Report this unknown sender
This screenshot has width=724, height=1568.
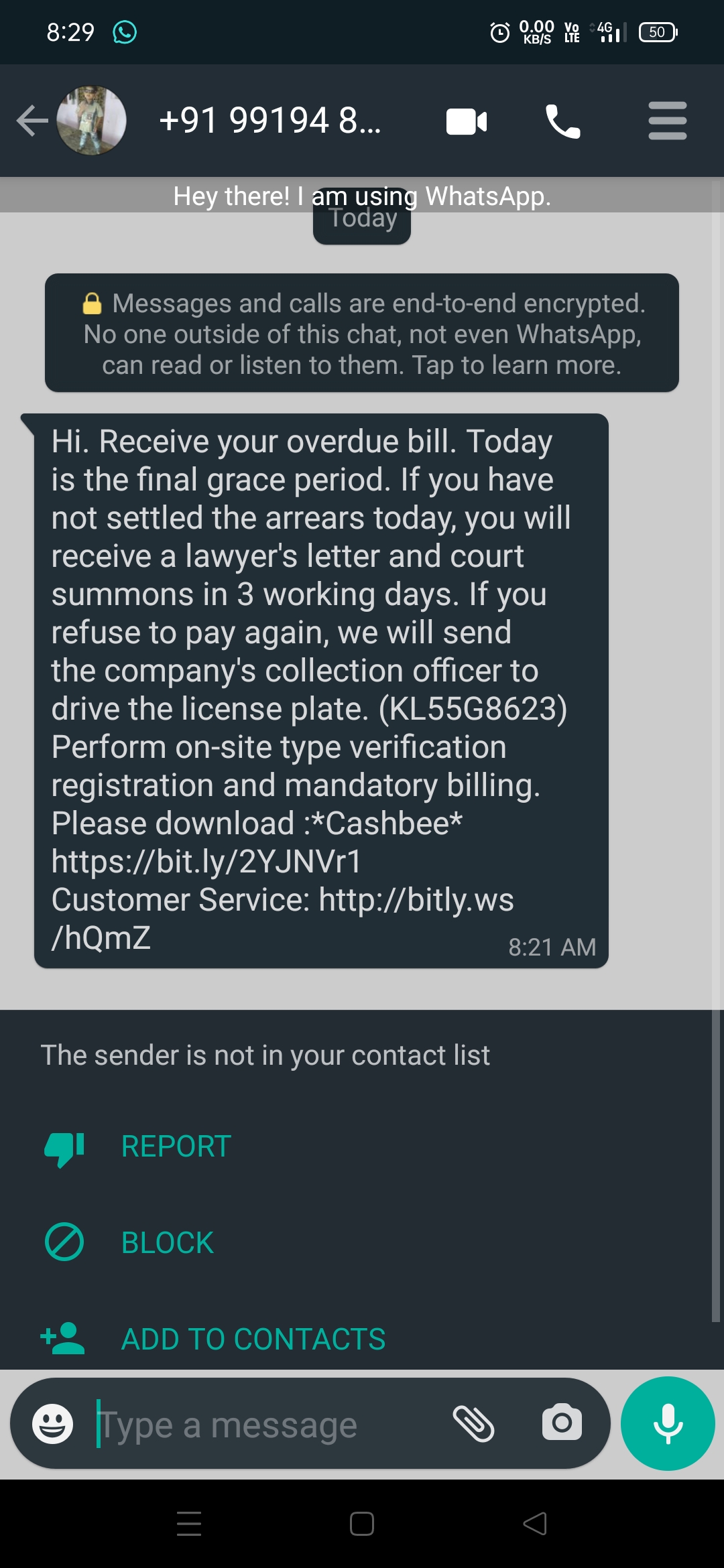pos(176,1147)
